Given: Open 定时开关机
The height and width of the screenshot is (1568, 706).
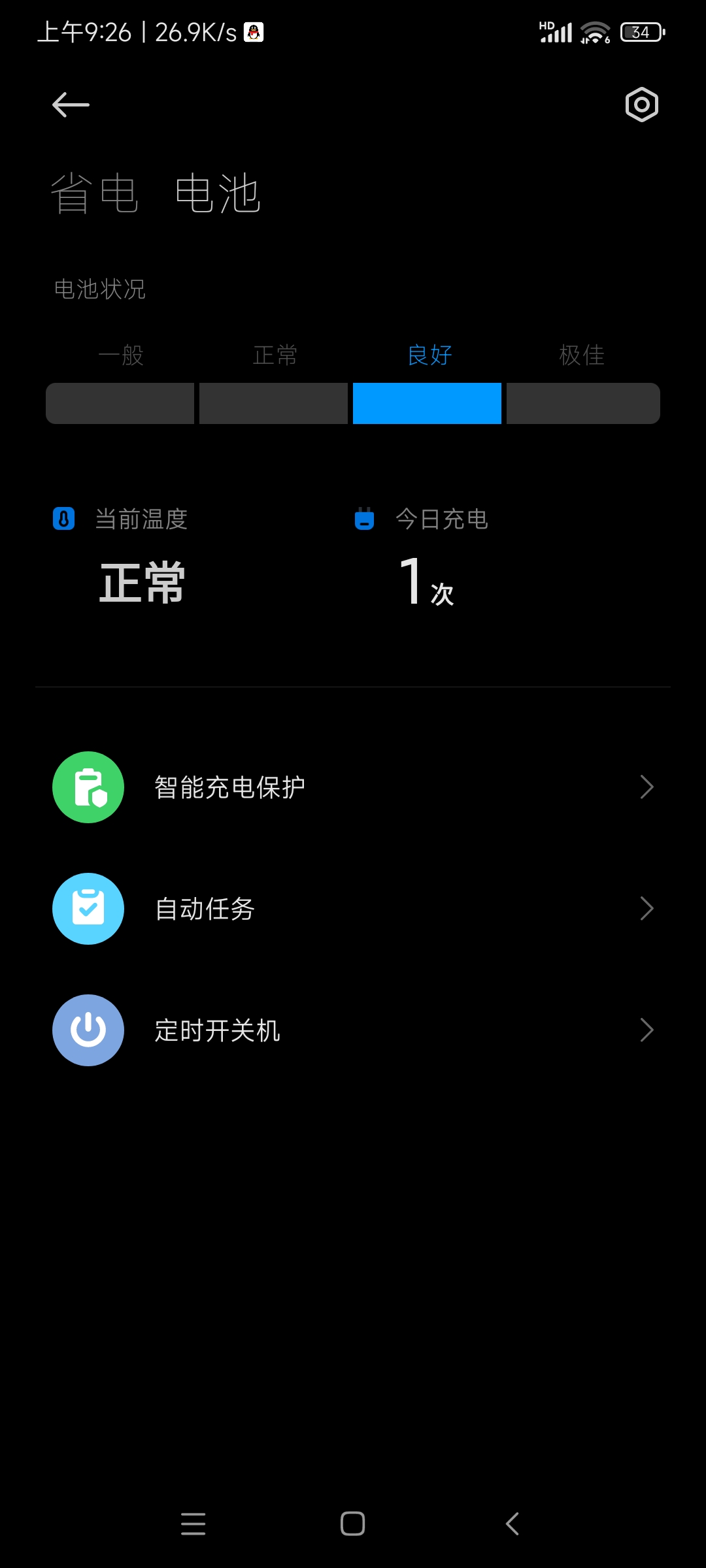Looking at the screenshot, I should click(353, 1030).
